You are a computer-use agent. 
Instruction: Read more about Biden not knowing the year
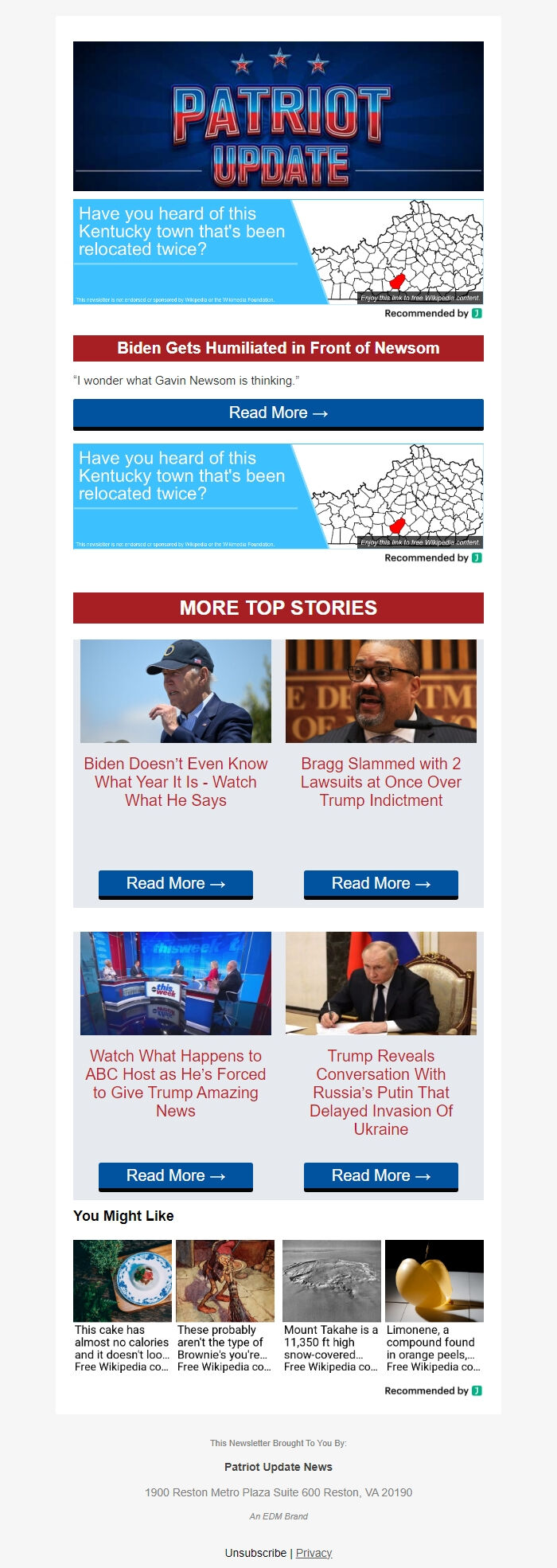175,883
